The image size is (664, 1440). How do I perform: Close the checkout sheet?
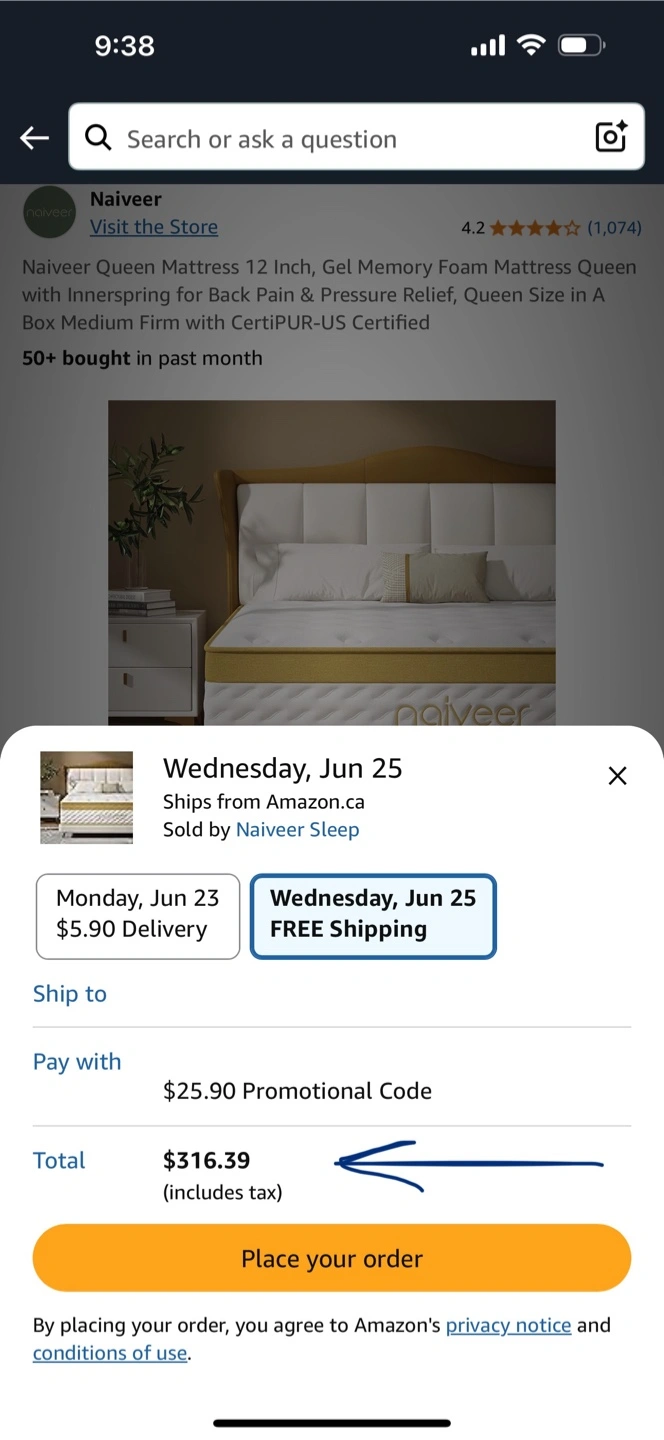coord(618,775)
